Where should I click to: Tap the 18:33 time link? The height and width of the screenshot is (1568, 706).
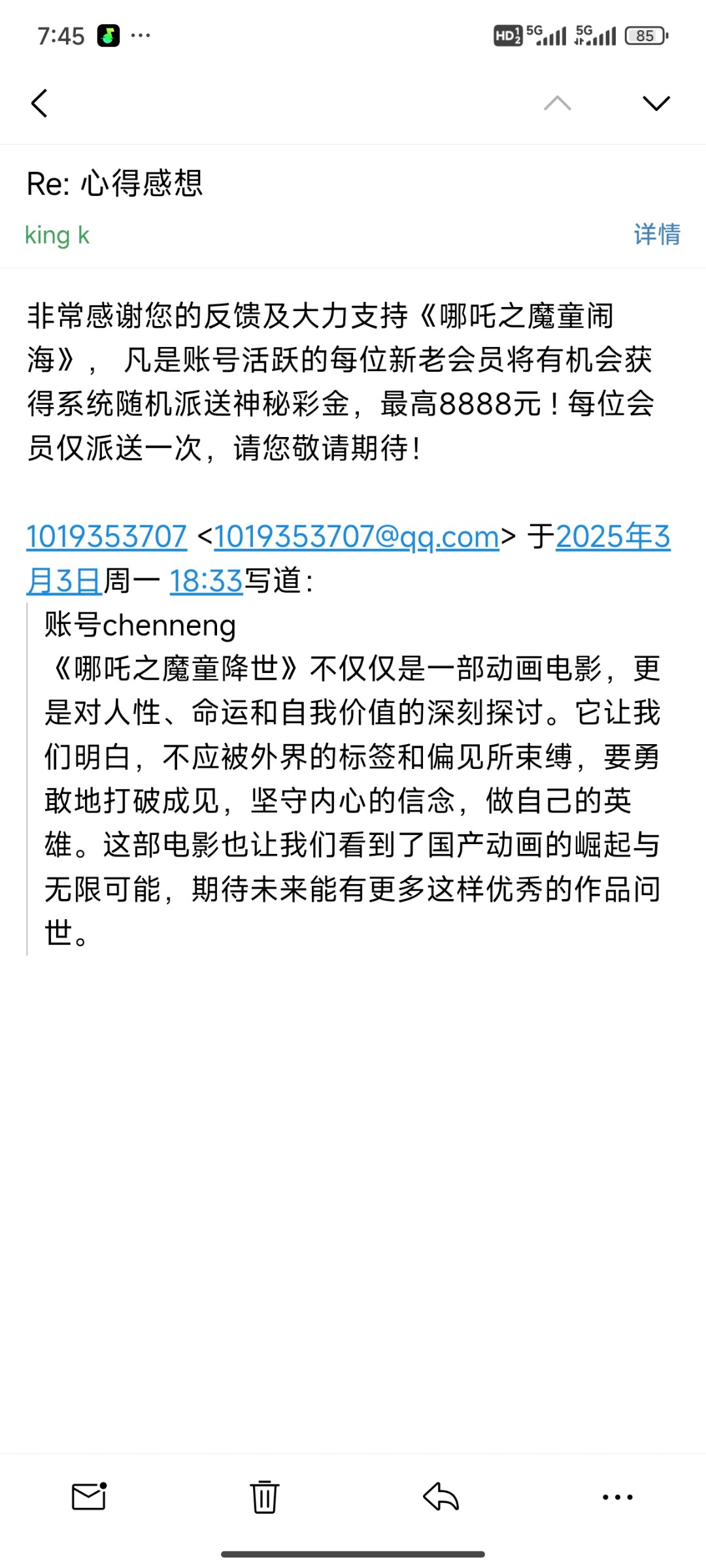[206, 581]
